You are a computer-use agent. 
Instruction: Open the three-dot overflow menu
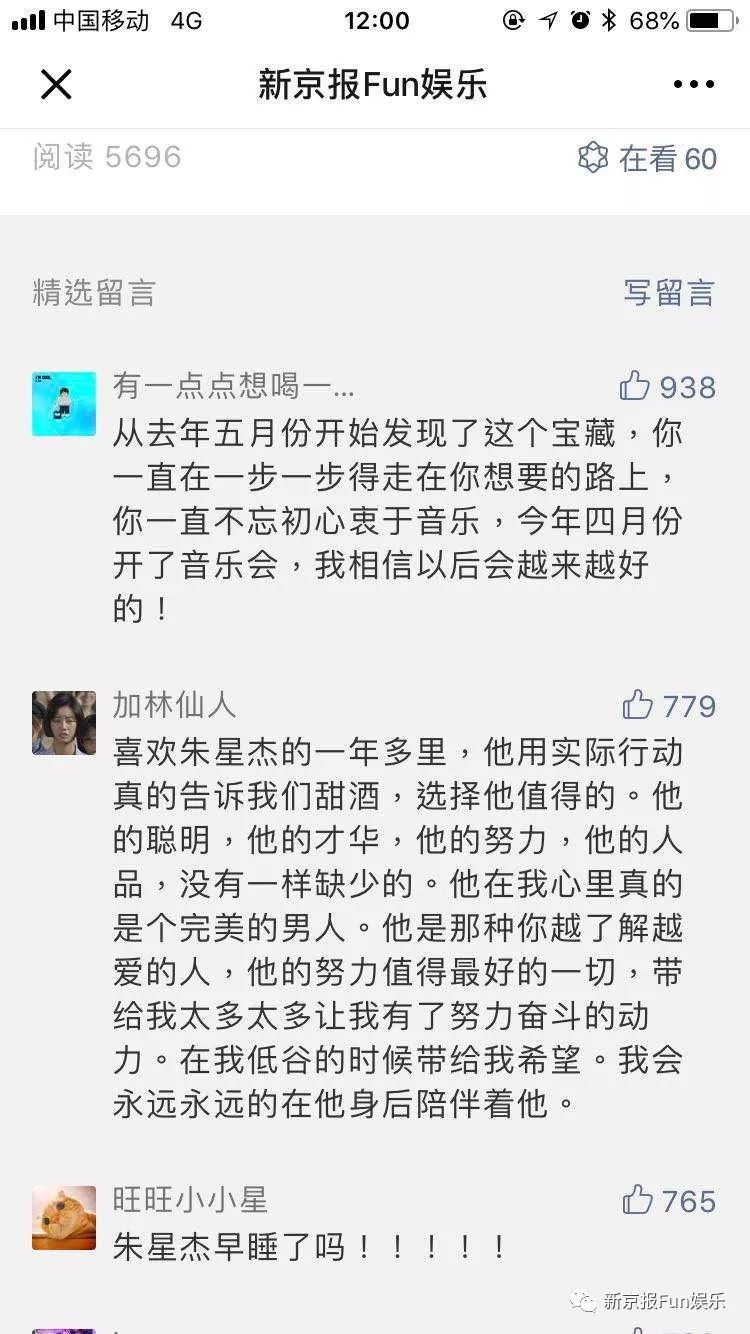pos(693,85)
